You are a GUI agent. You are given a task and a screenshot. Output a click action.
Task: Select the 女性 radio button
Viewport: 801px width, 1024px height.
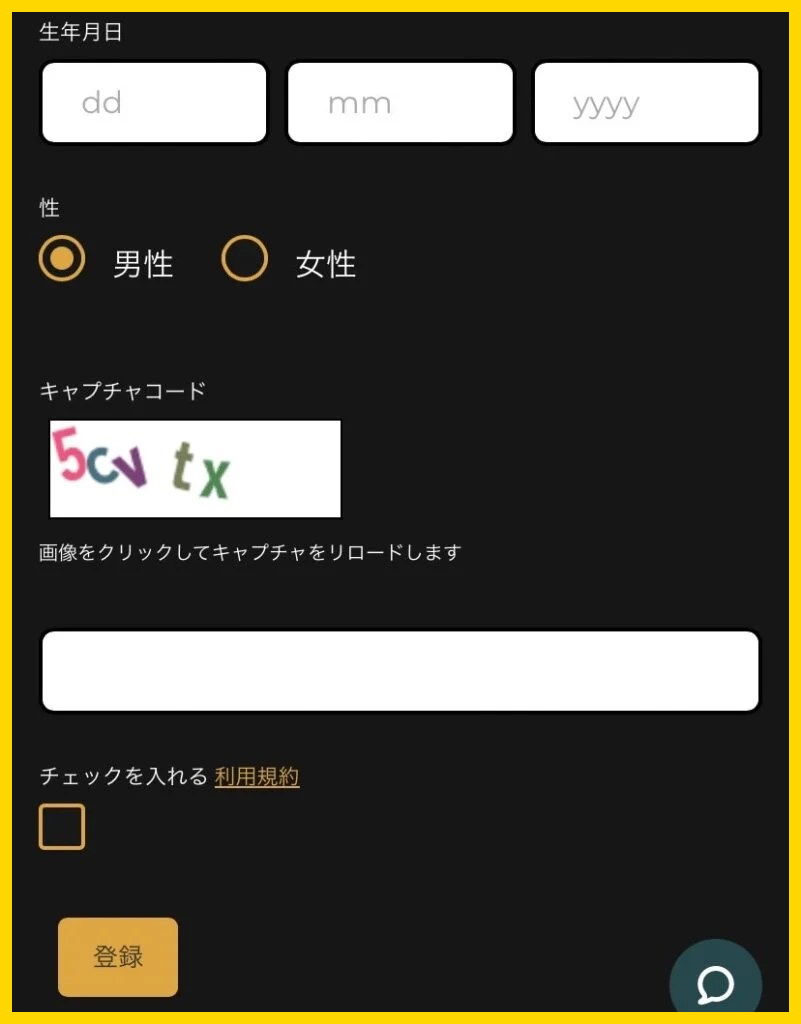(x=245, y=259)
